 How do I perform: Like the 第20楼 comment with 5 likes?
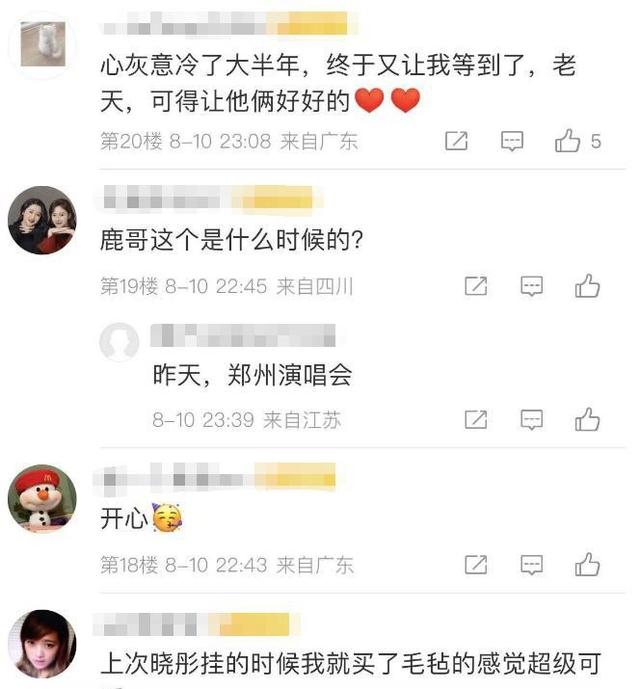pyautogui.click(x=568, y=141)
